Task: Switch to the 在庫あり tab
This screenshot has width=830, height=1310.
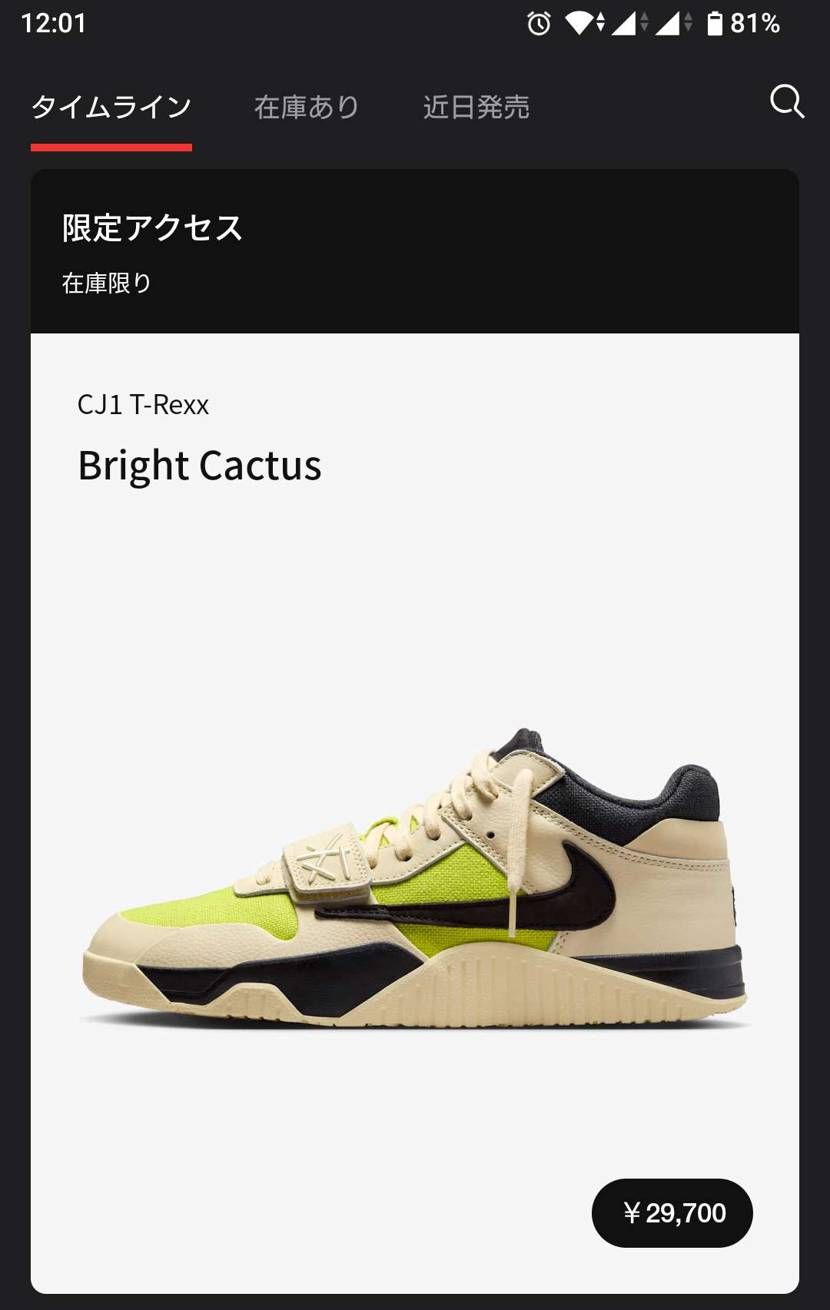Action: tap(306, 107)
